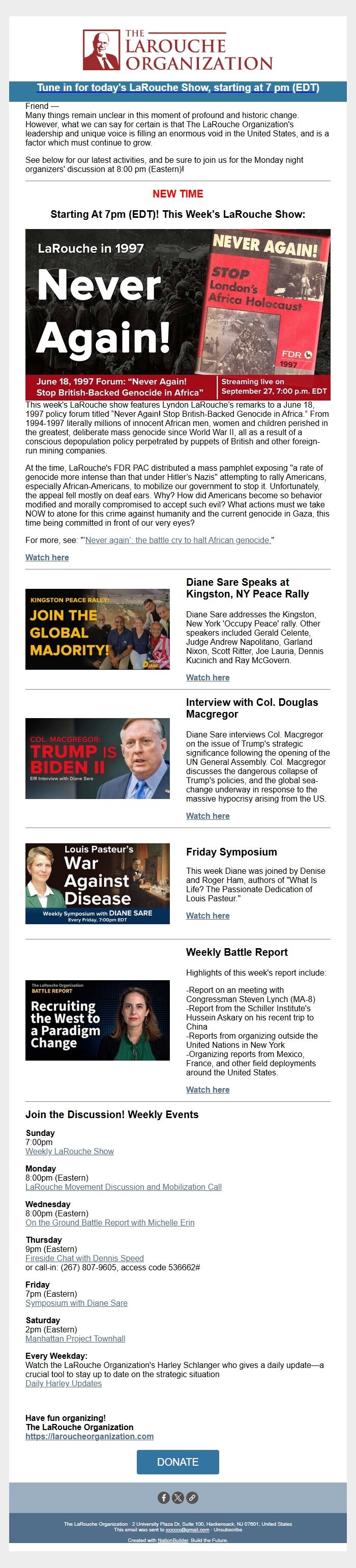Tap Watch here under Weekly Battle Report
The width and height of the screenshot is (356, 1568).
pos(207,1090)
